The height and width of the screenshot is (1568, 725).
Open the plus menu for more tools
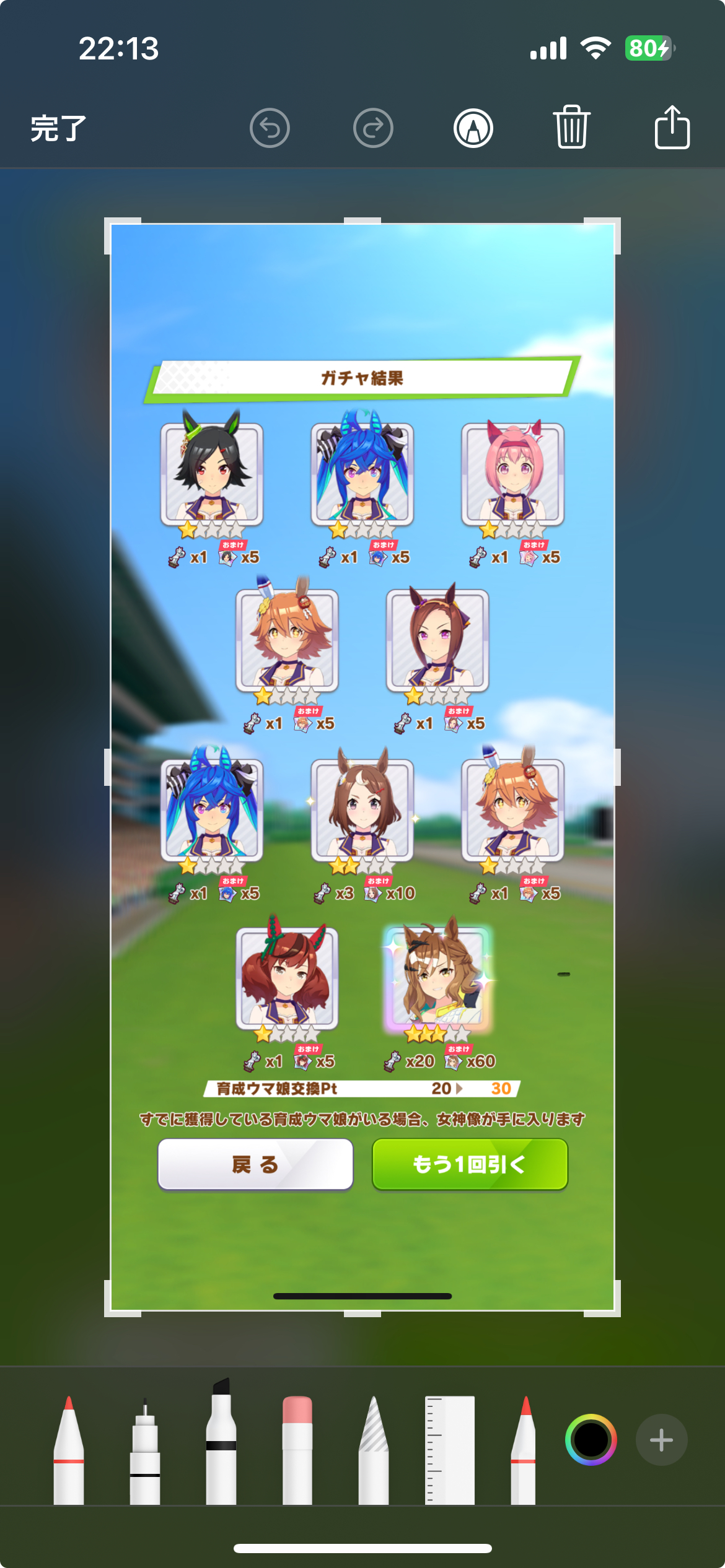(661, 1440)
